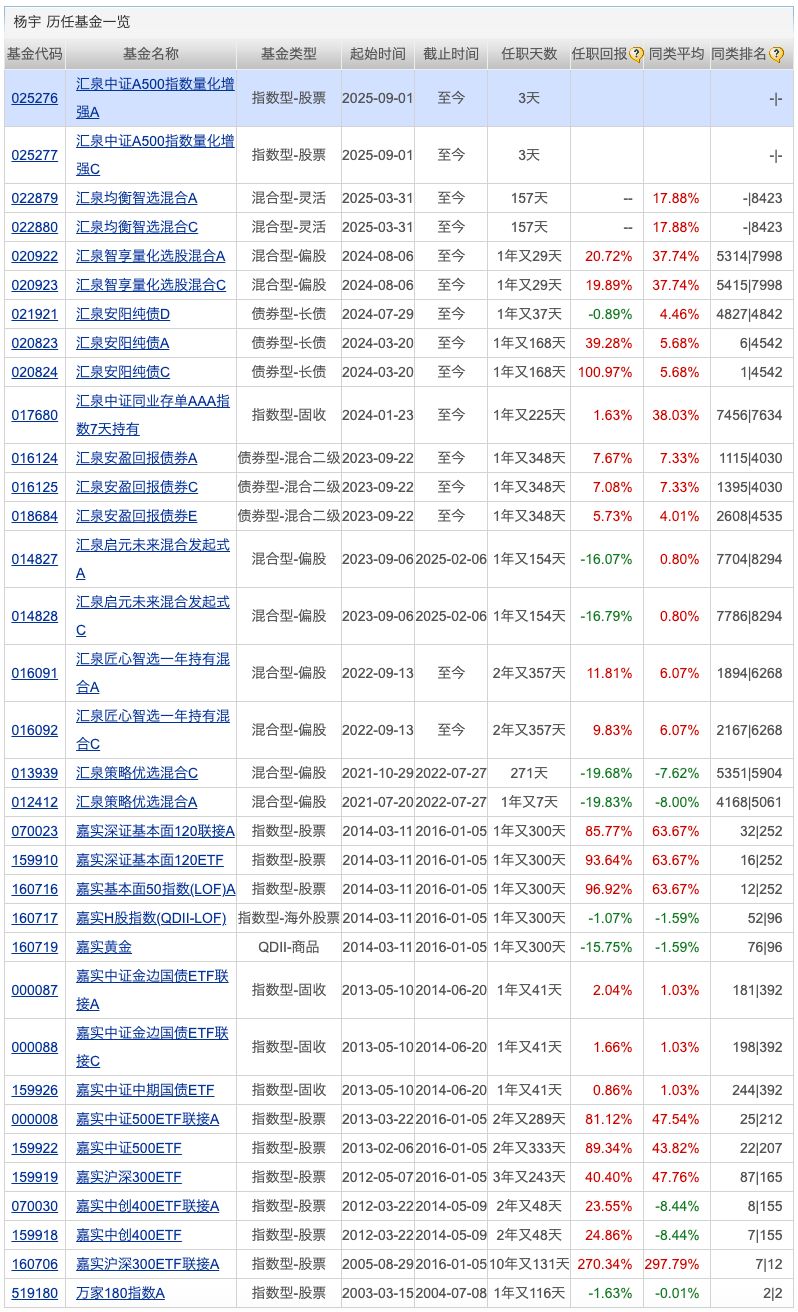Open 嘉实黄金 fund link
Screen dimensions: 798x1312
104,946
